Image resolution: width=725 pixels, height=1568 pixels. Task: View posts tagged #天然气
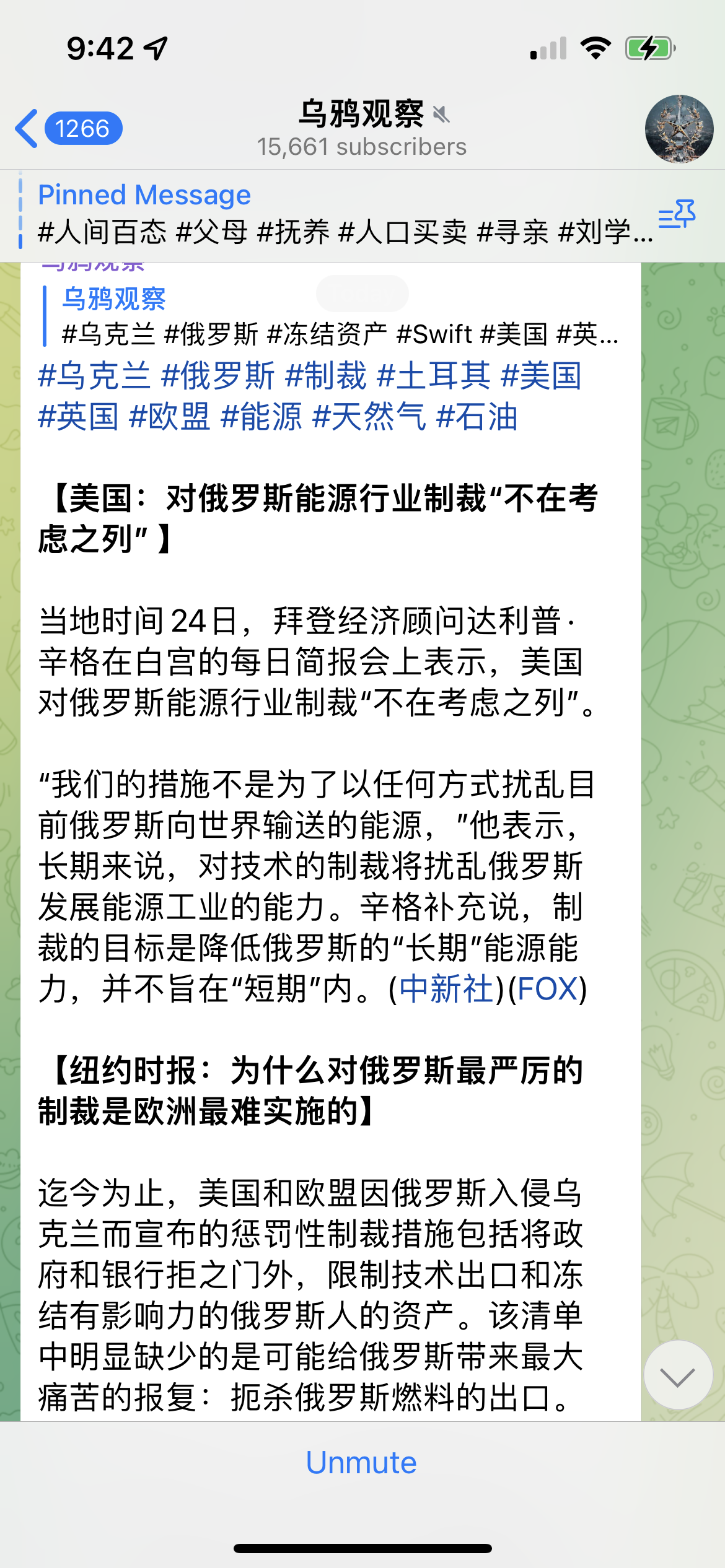tap(369, 417)
